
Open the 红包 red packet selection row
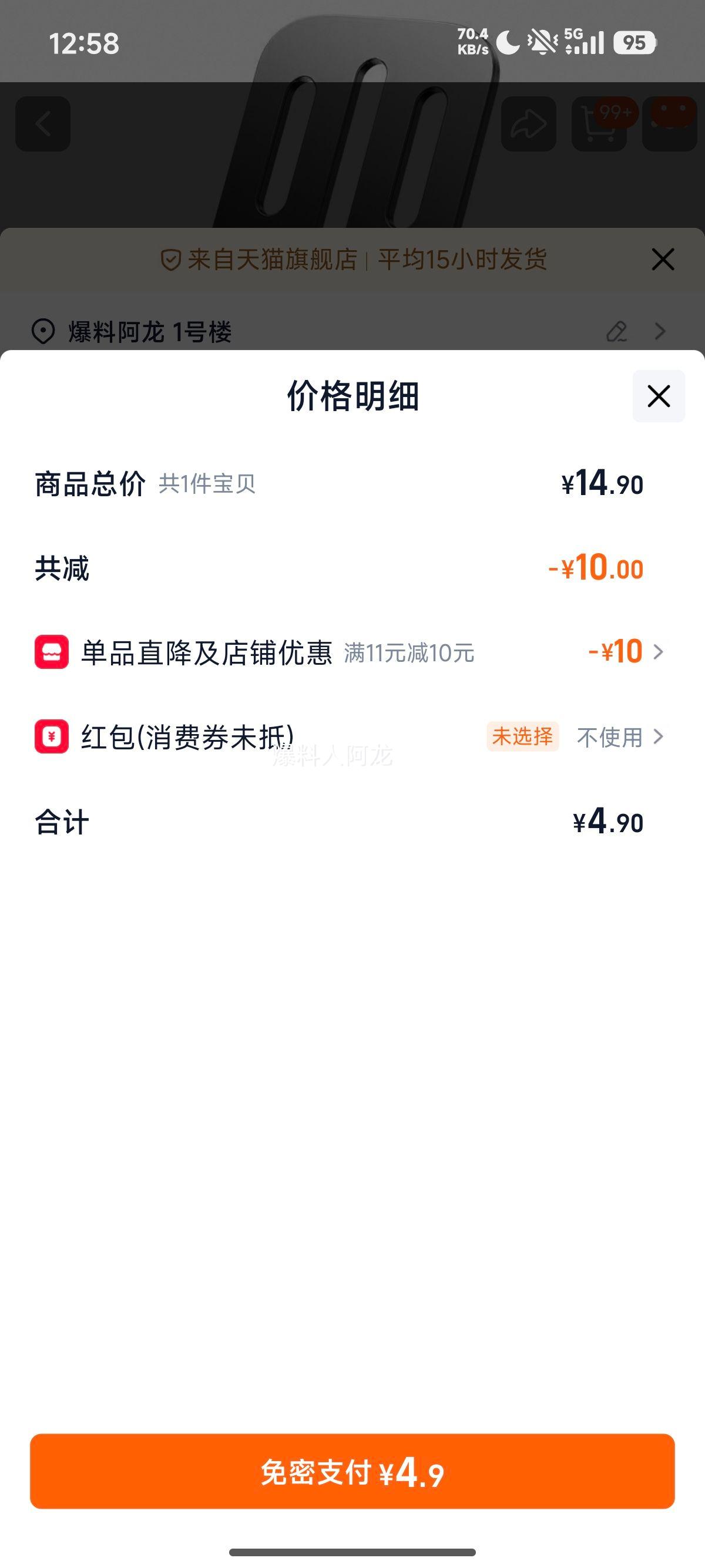coord(350,737)
